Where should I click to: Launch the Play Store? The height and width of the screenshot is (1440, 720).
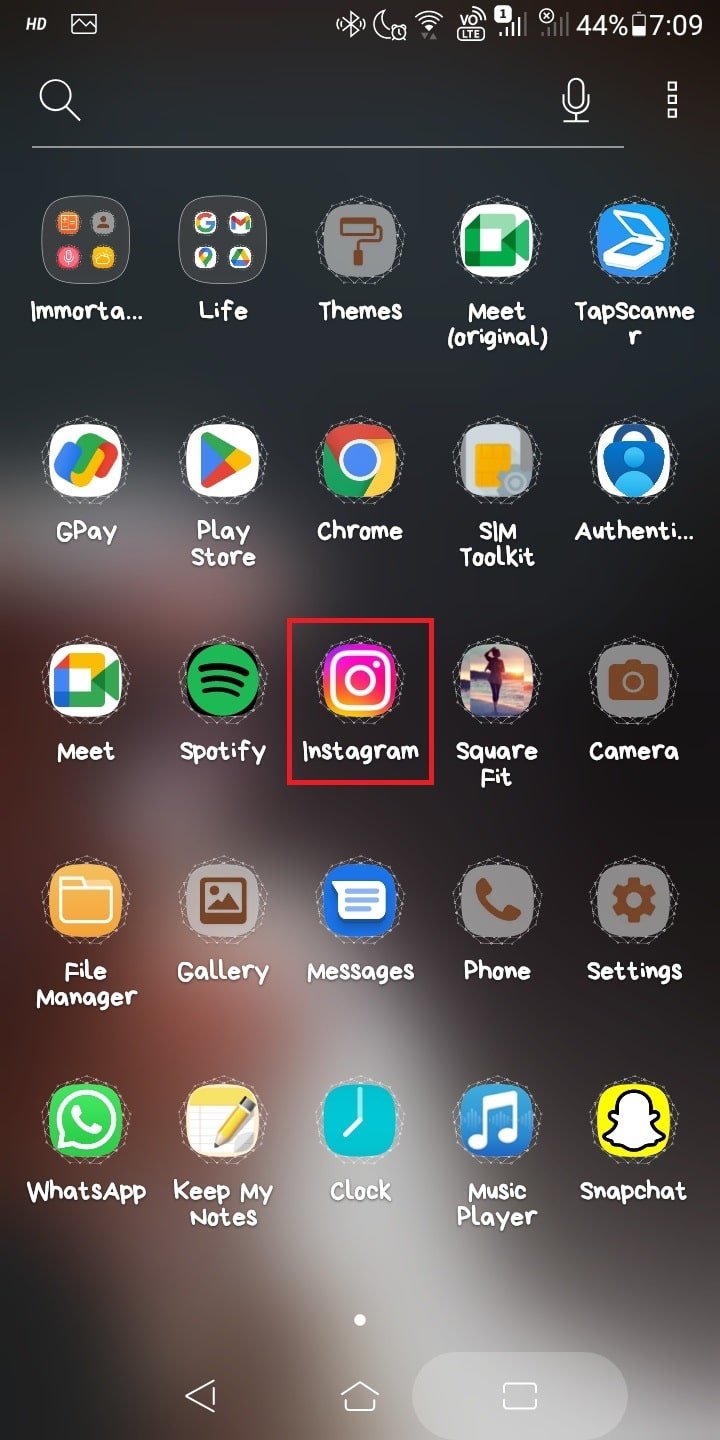click(222, 460)
